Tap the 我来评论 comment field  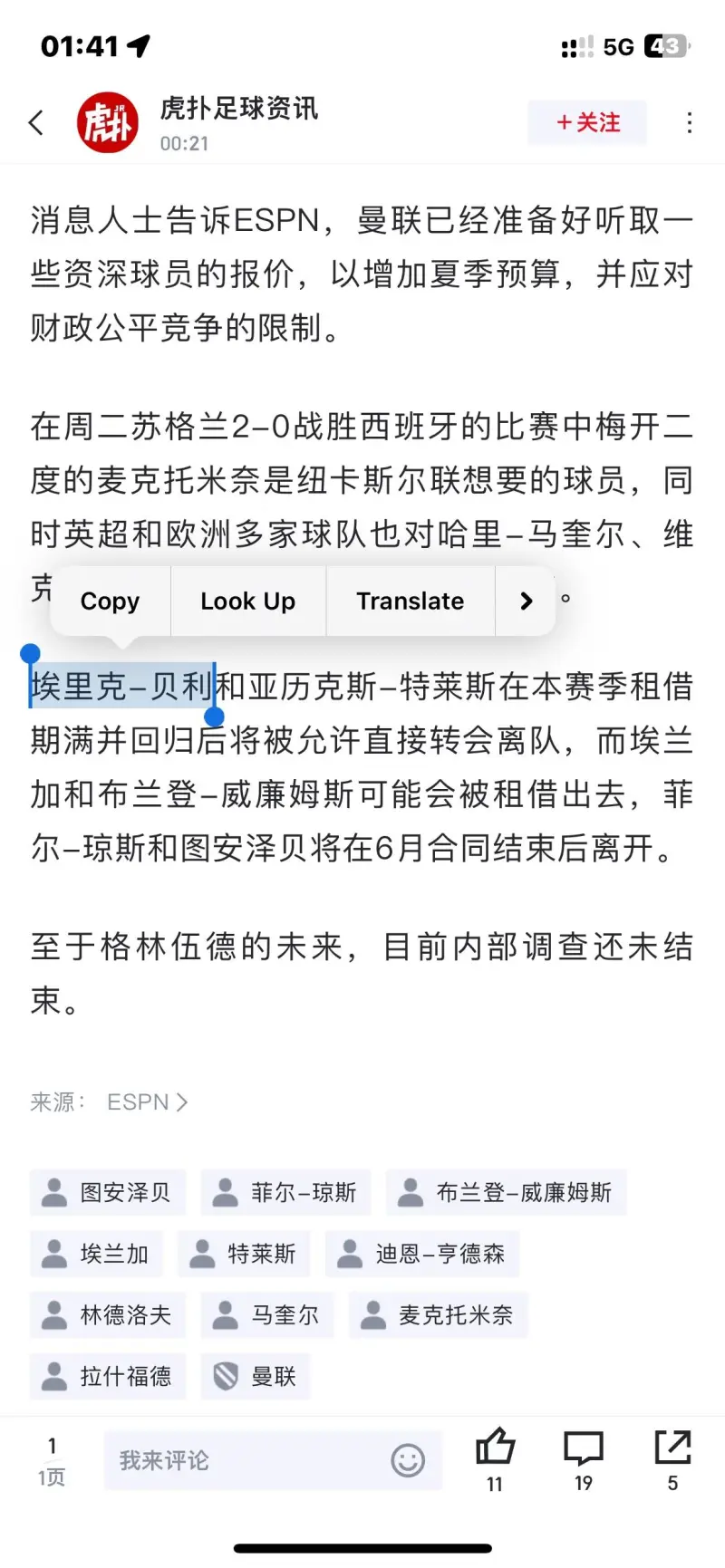click(245, 1460)
